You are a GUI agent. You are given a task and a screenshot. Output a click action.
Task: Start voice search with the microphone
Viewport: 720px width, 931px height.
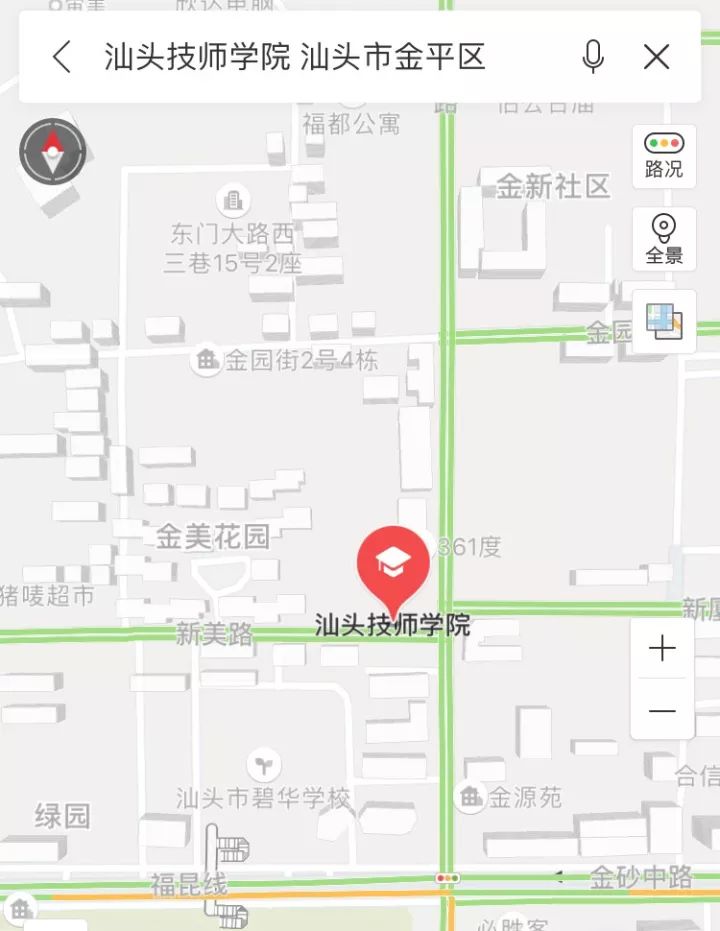click(593, 57)
